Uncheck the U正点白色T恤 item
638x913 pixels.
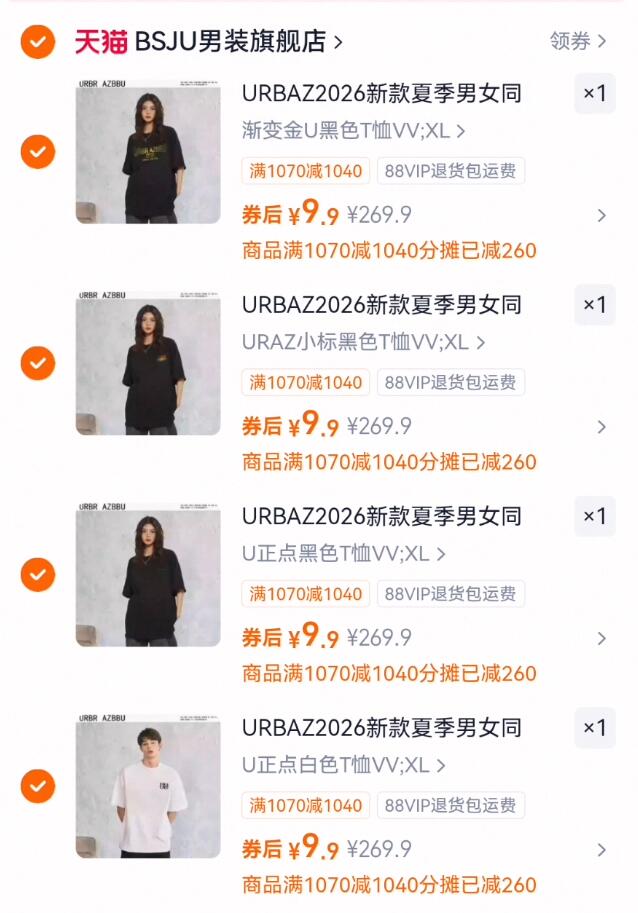click(38, 786)
